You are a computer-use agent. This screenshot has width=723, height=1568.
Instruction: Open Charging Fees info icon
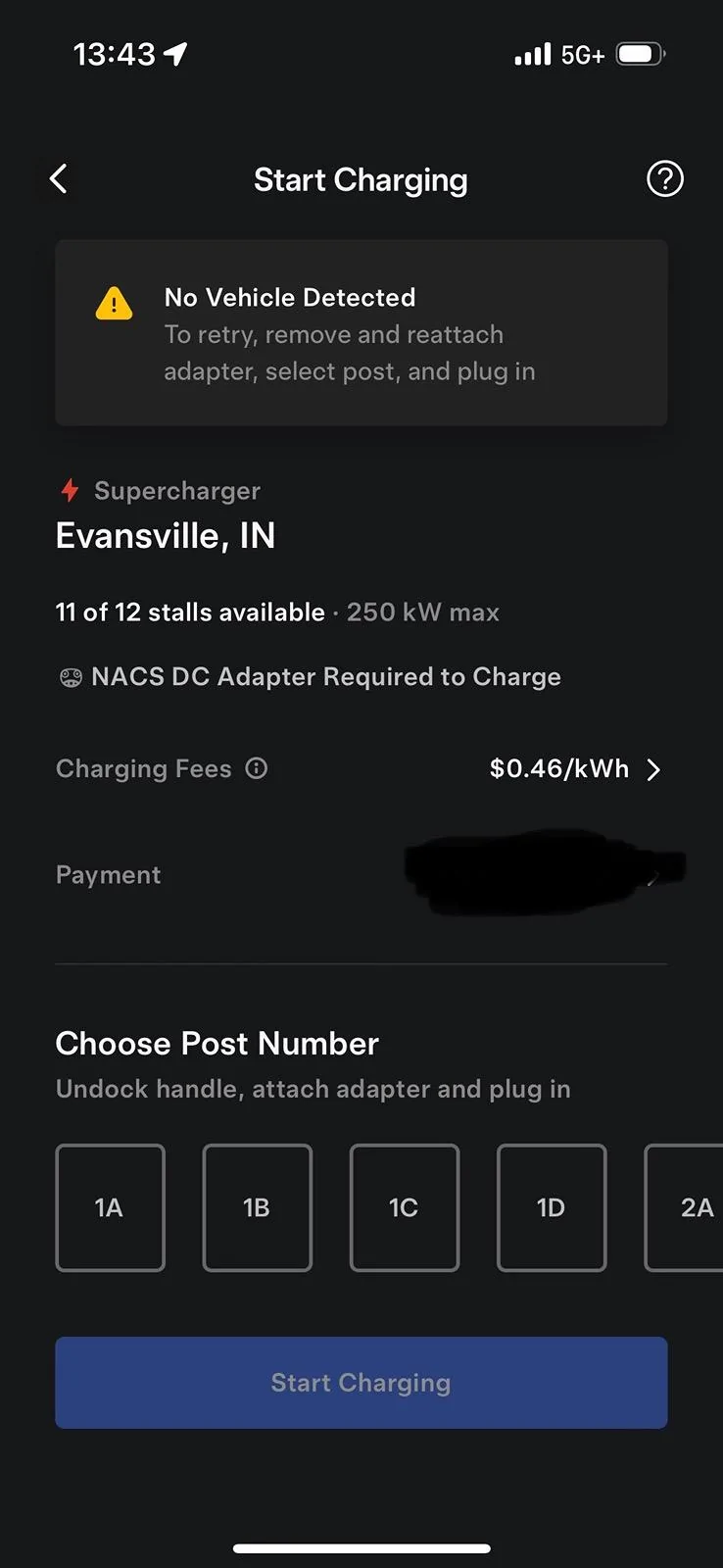tap(257, 769)
